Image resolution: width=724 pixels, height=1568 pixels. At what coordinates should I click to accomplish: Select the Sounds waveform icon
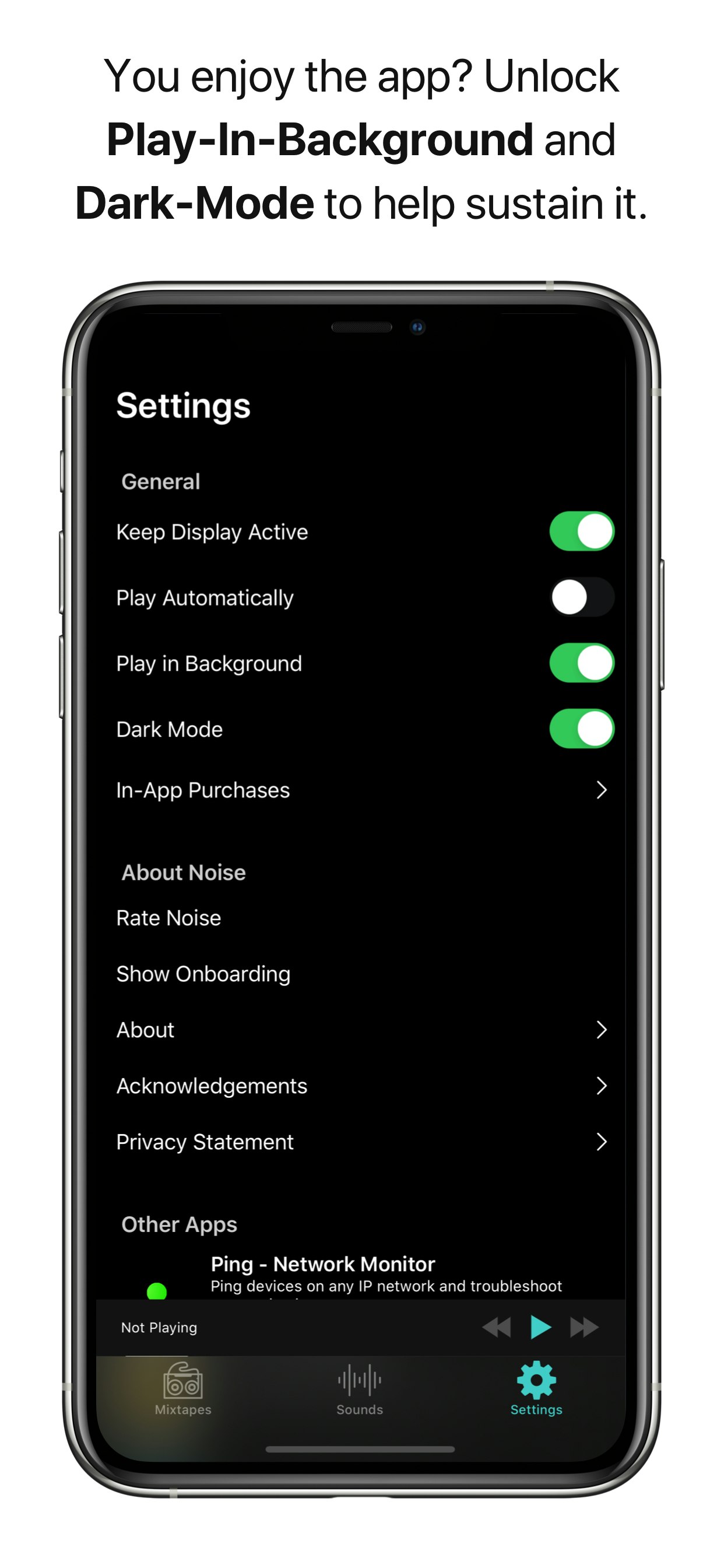pos(359,1381)
